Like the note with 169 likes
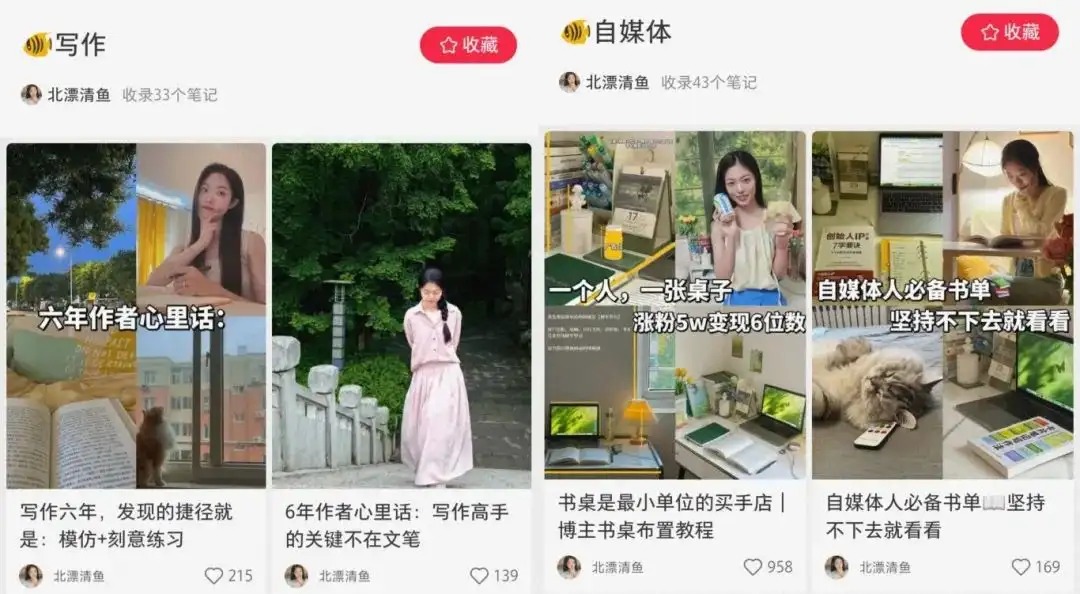 pyautogui.click(x=1021, y=567)
